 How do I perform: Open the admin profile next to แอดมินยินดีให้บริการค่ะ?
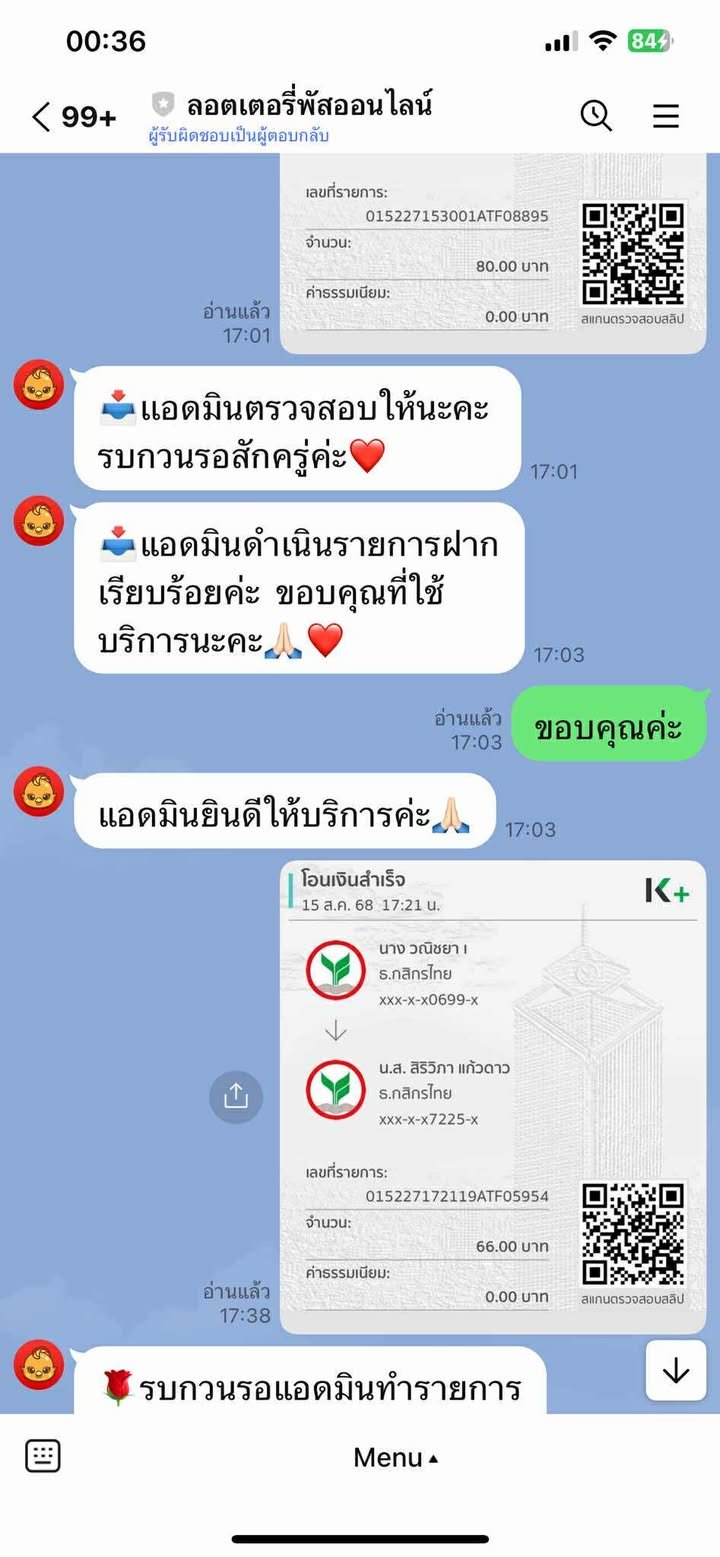[x=39, y=793]
